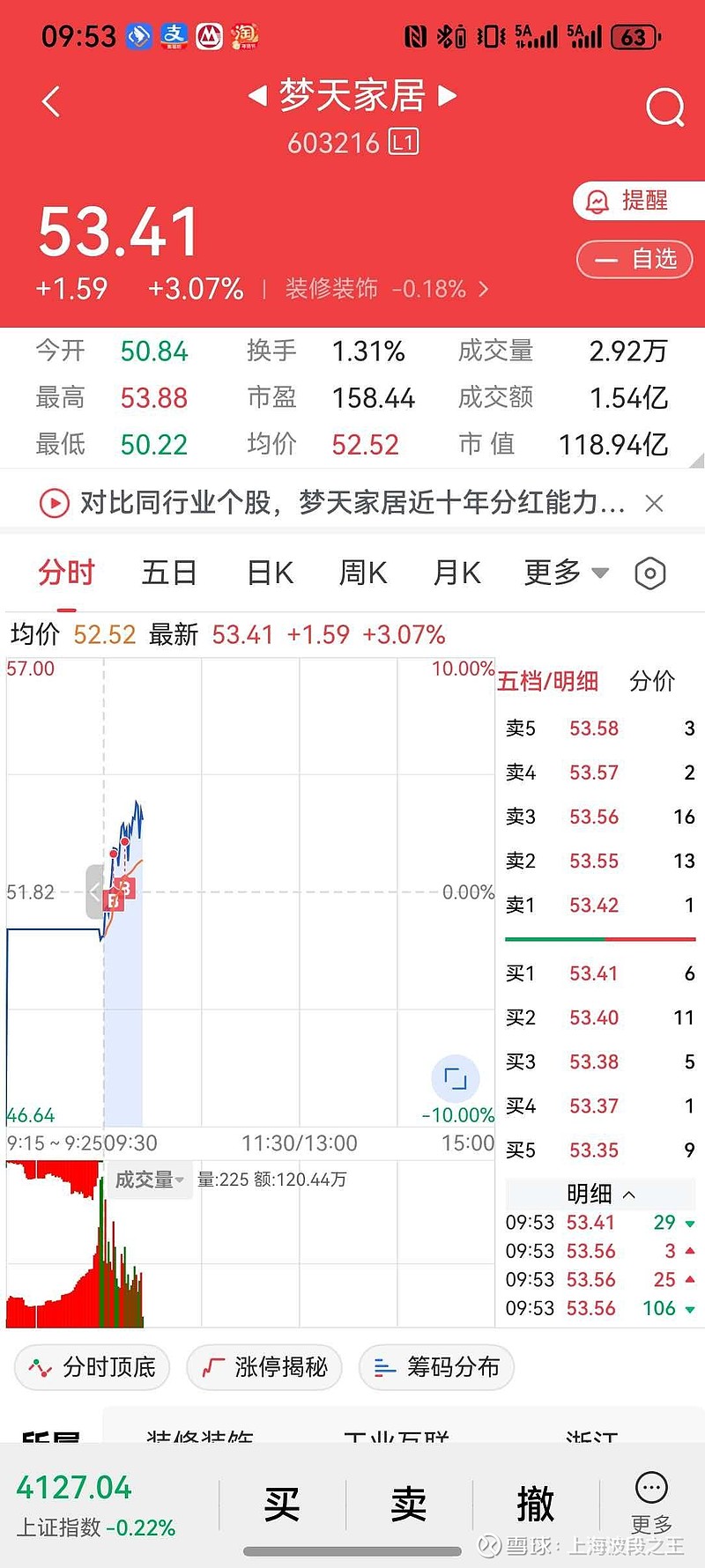Show the 月K chart tab
Image resolution: width=705 pixels, height=1568 pixels.
456,573
